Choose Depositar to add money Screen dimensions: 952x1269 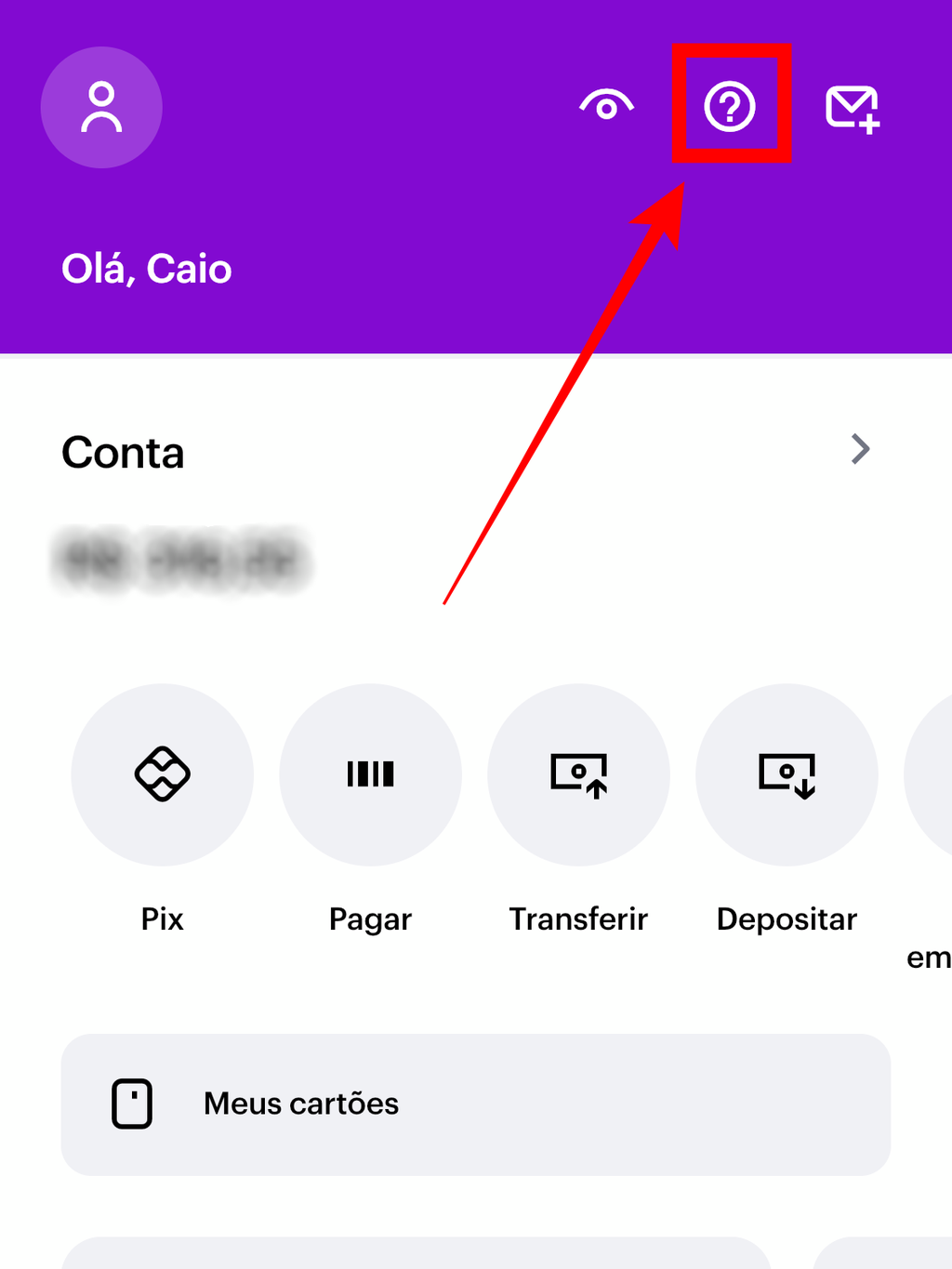pyautogui.click(x=787, y=774)
